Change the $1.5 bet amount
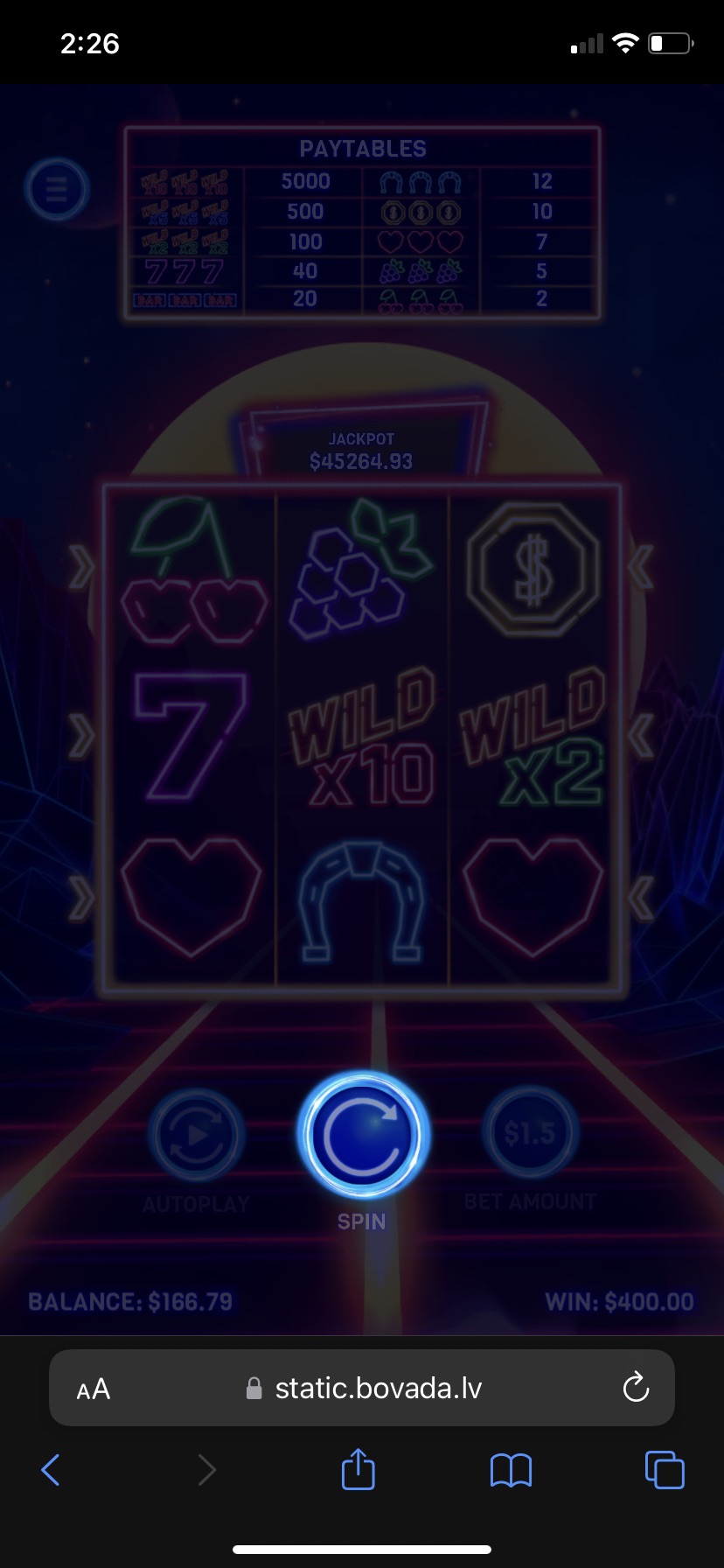Screen dimensions: 724x1568 tap(530, 1133)
